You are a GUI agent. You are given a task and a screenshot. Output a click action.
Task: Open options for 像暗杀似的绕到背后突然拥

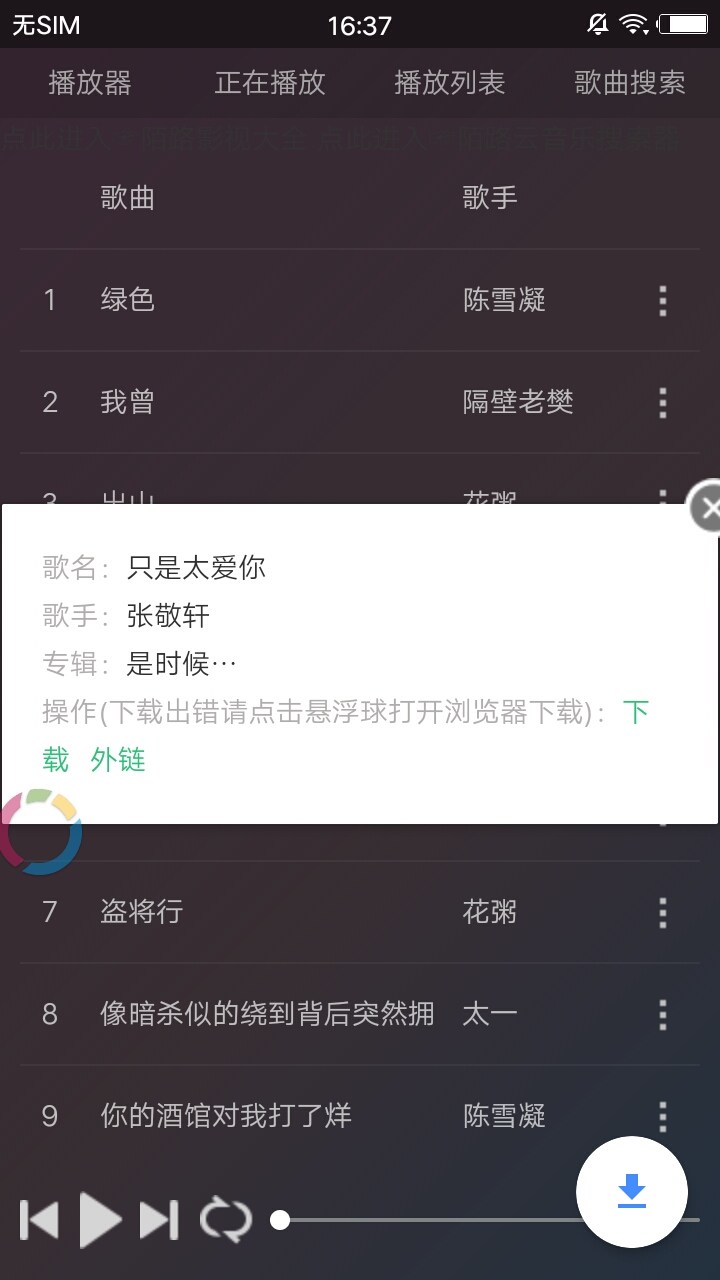click(662, 1015)
